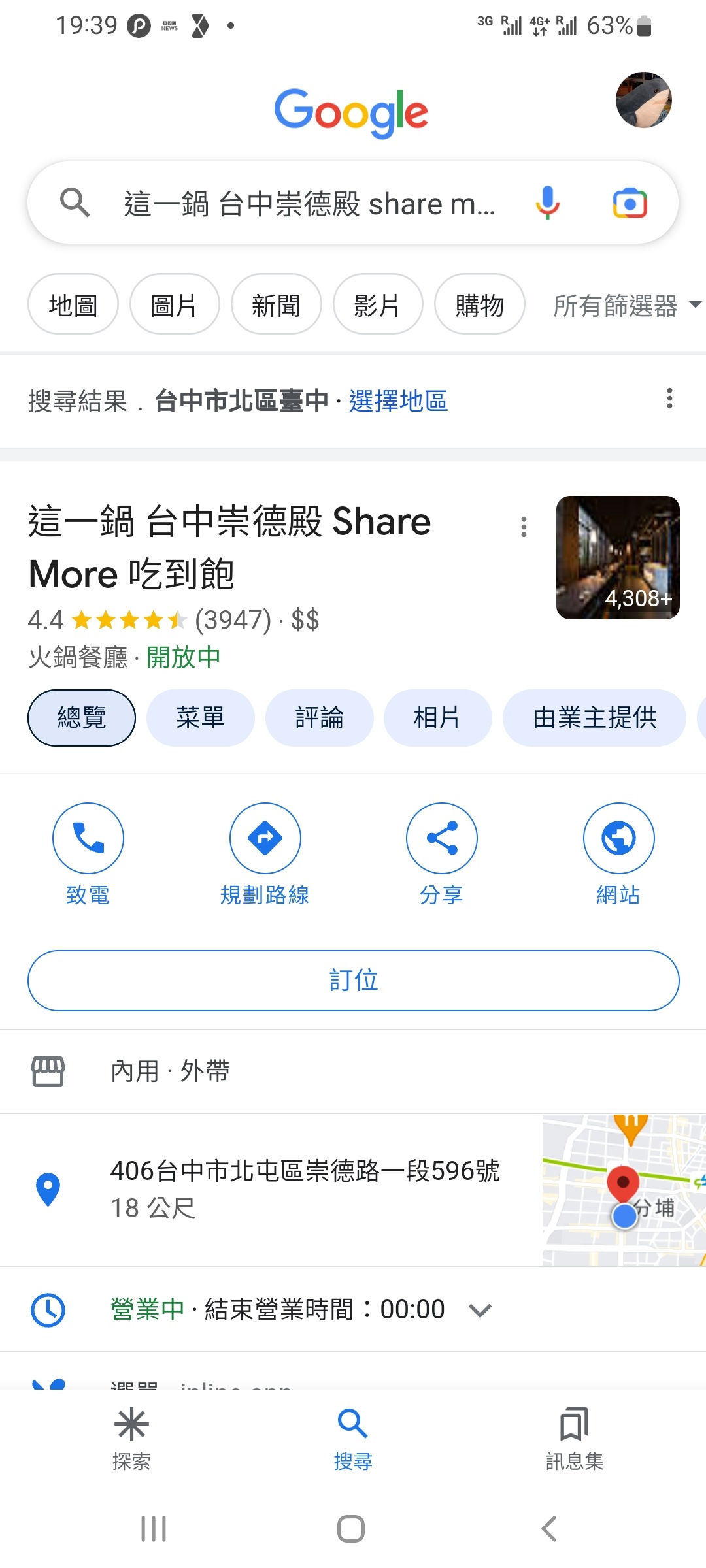Switch to the 評論 tab
Image resolution: width=706 pixels, height=1568 pixels.
[x=319, y=717]
